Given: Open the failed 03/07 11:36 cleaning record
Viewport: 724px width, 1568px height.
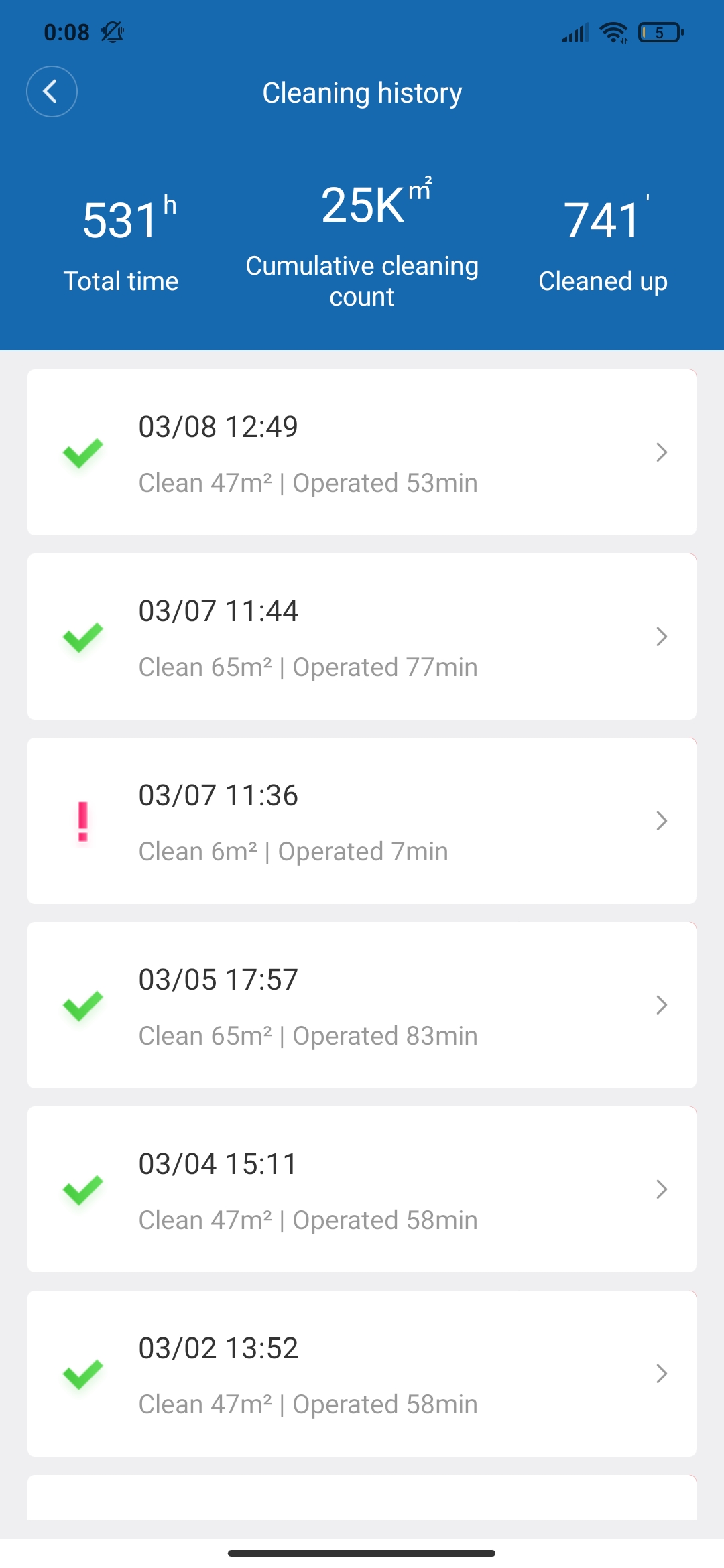Looking at the screenshot, I should (x=362, y=821).
